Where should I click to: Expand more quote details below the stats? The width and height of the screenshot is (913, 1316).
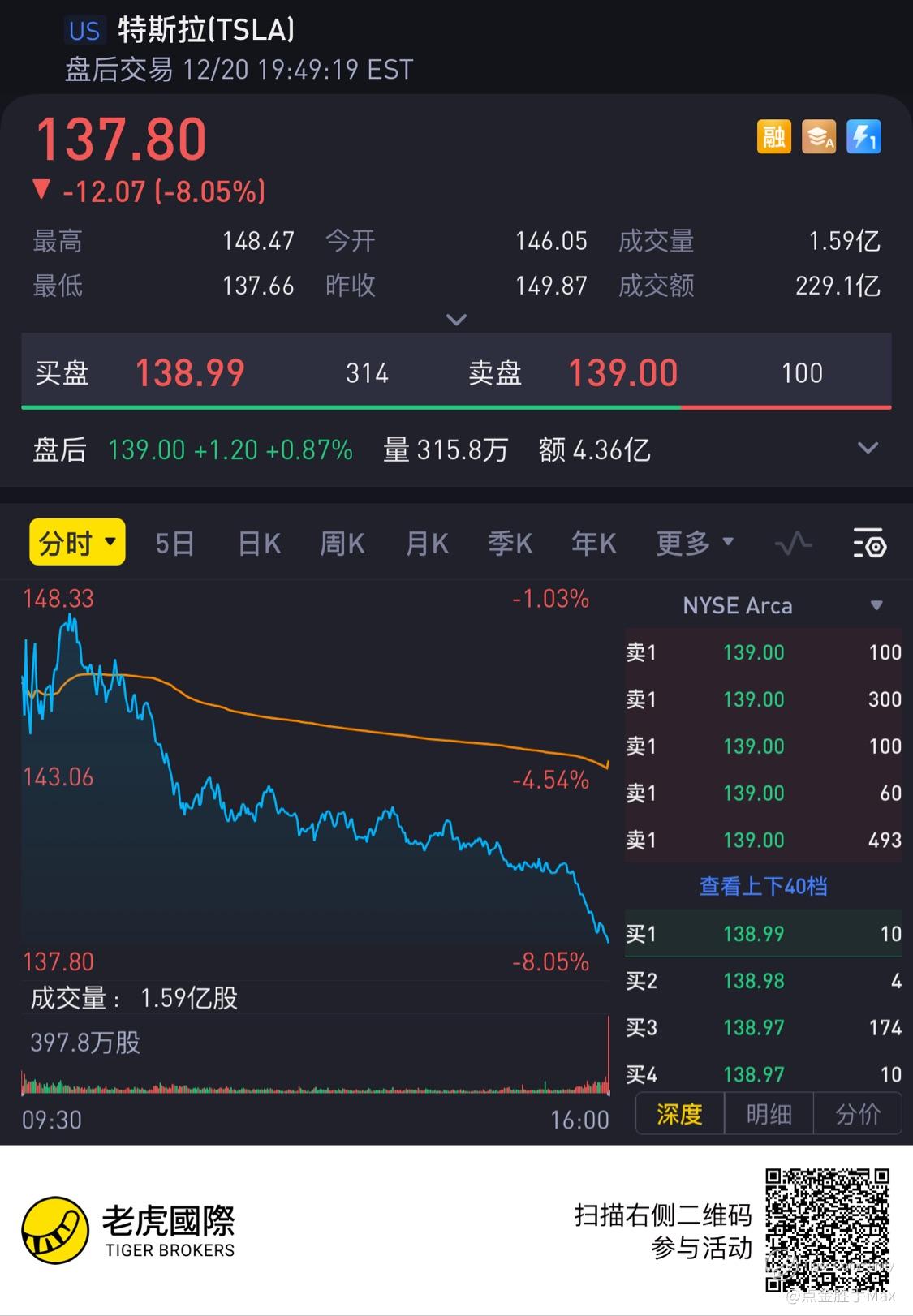click(x=457, y=320)
